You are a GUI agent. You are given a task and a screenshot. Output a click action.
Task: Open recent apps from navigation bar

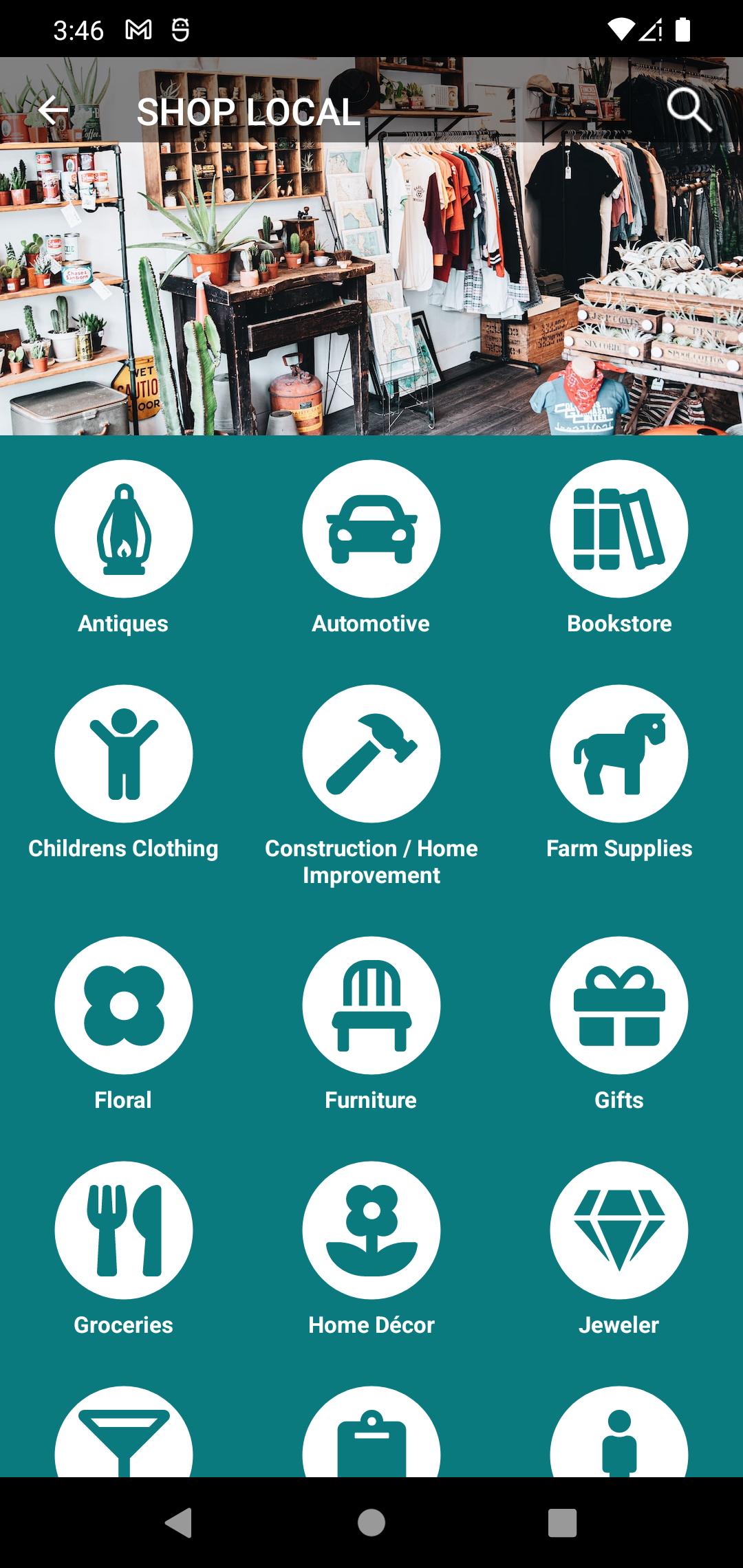pos(562,1523)
